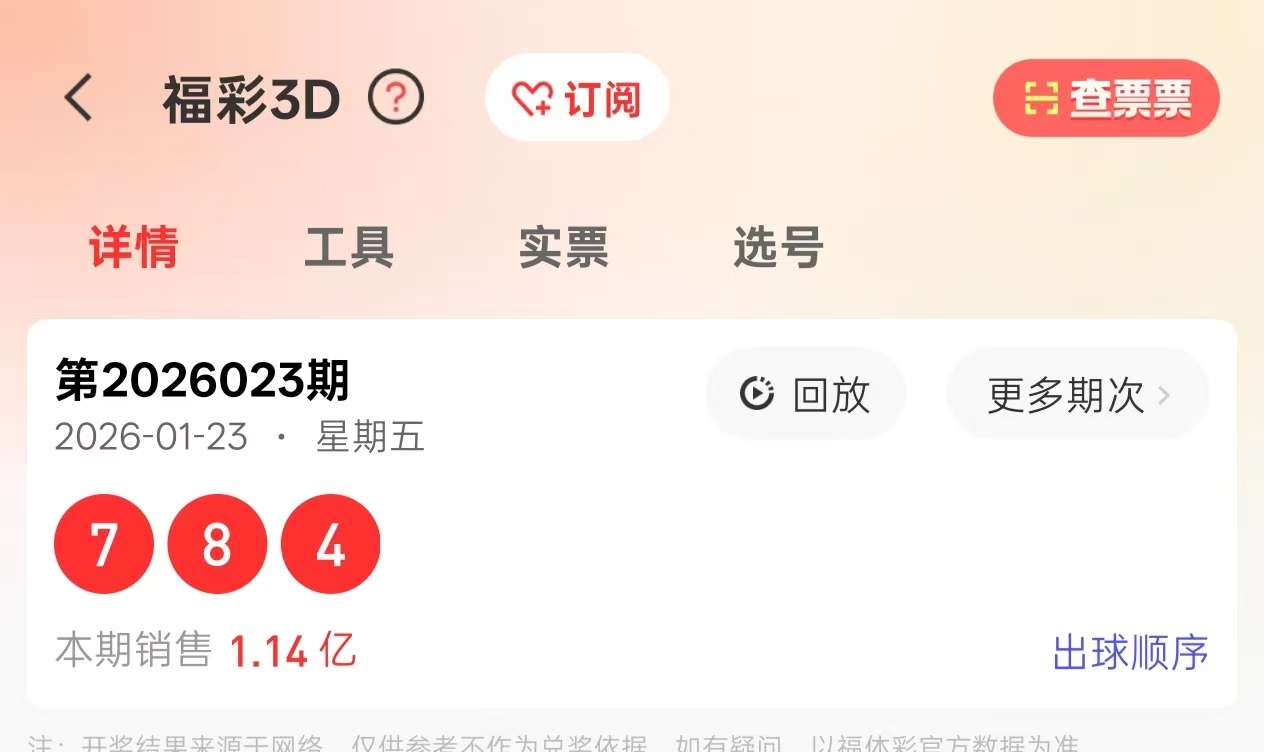Open the 出球顺序 link
The width and height of the screenshot is (1264, 752).
tap(1130, 652)
